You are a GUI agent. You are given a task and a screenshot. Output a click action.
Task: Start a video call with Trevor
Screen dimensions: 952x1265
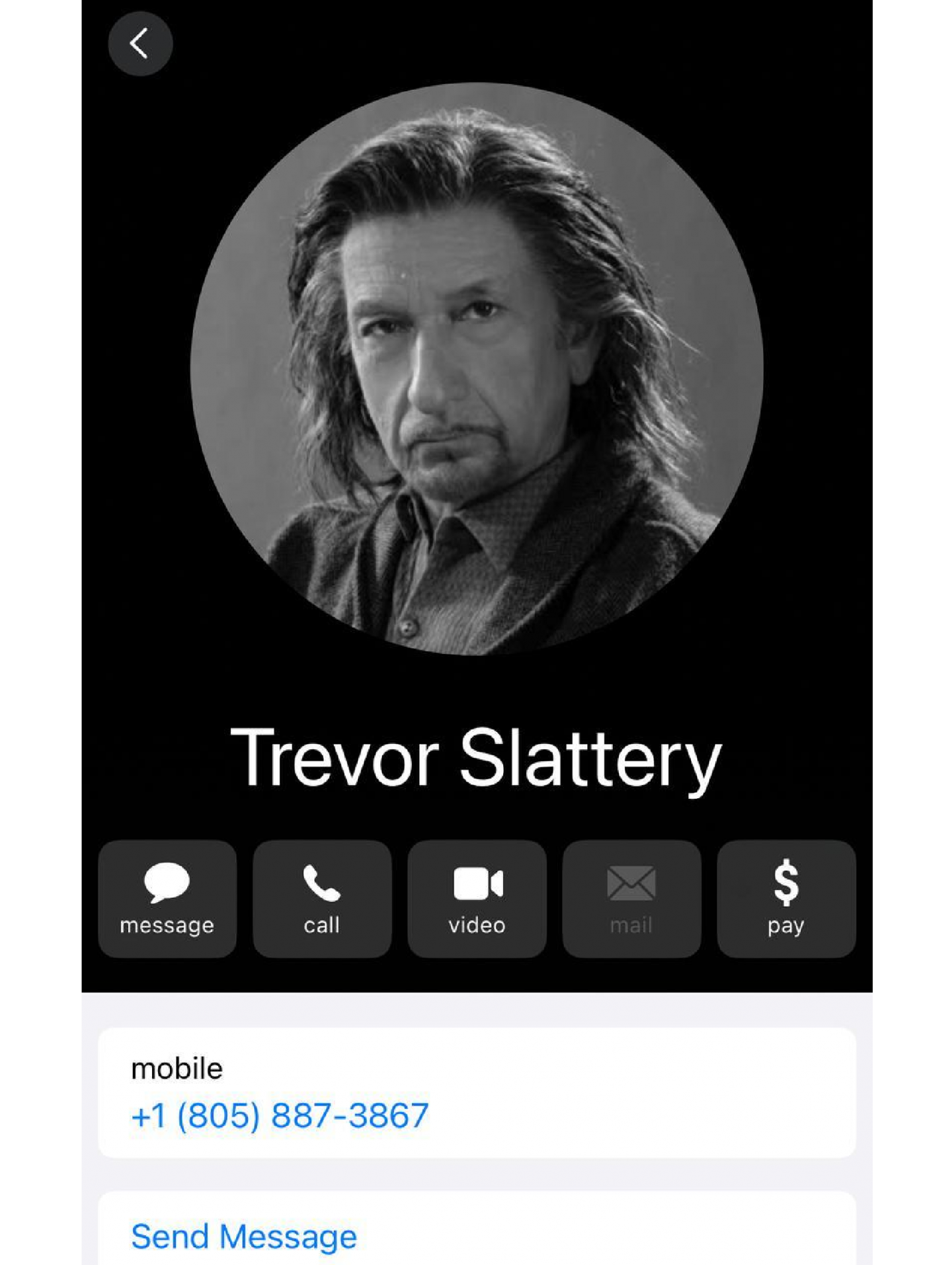tap(477, 898)
